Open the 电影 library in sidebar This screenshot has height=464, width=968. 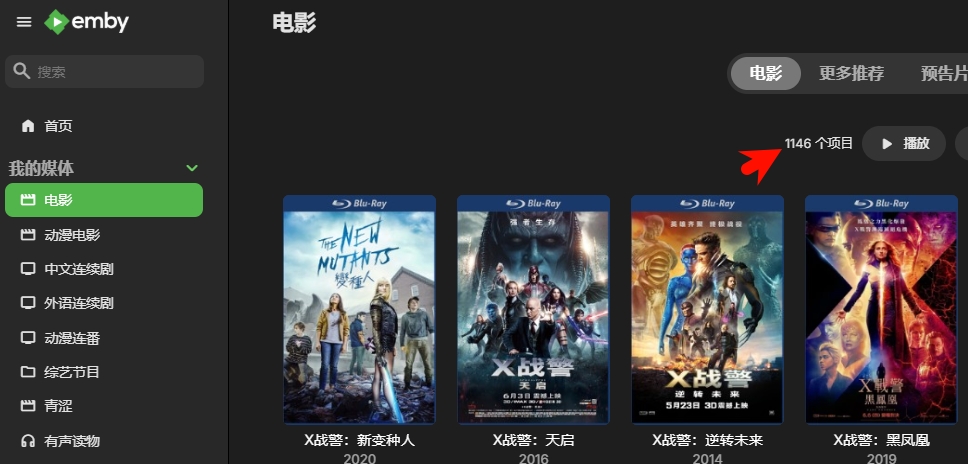point(104,200)
